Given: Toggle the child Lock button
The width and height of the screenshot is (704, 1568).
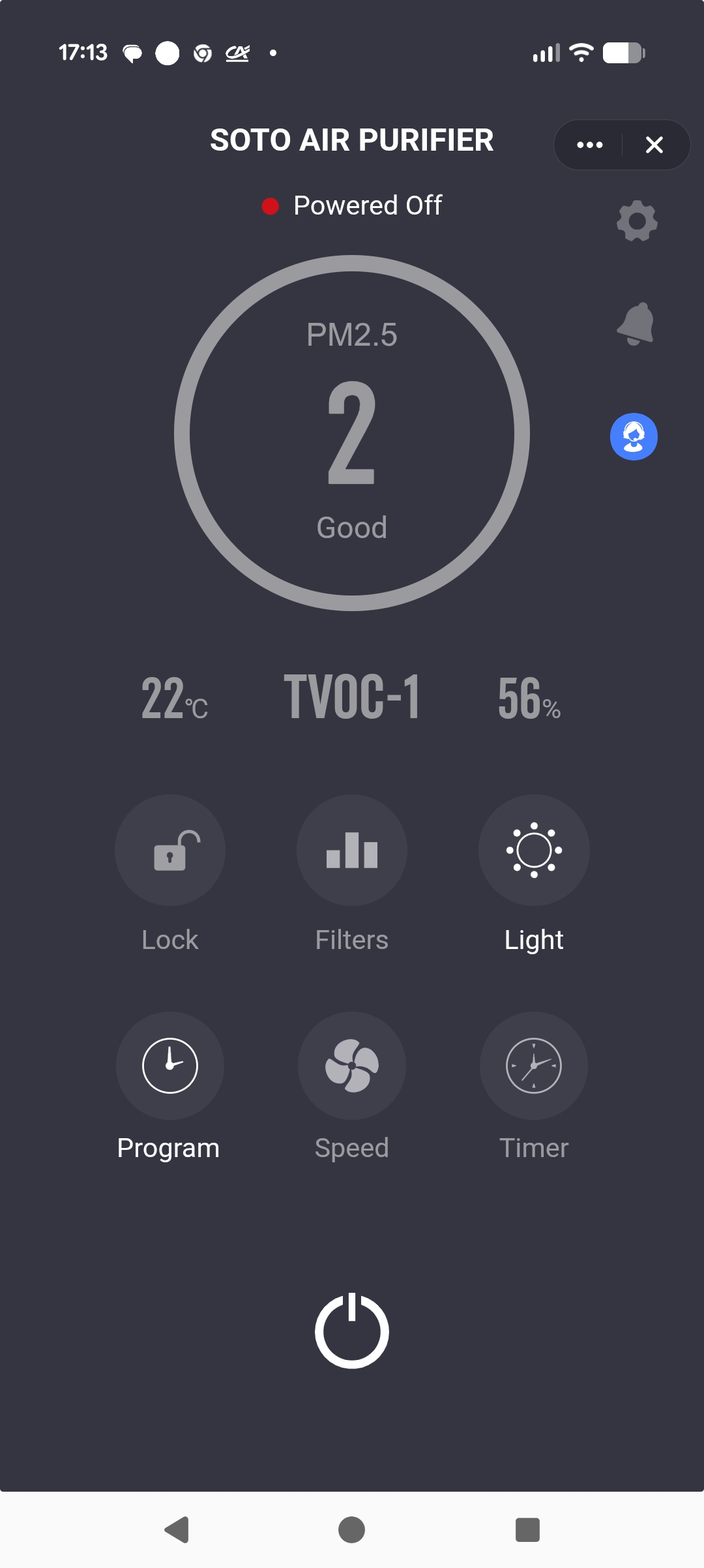Looking at the screenshot, I should (x=170, y=851).
